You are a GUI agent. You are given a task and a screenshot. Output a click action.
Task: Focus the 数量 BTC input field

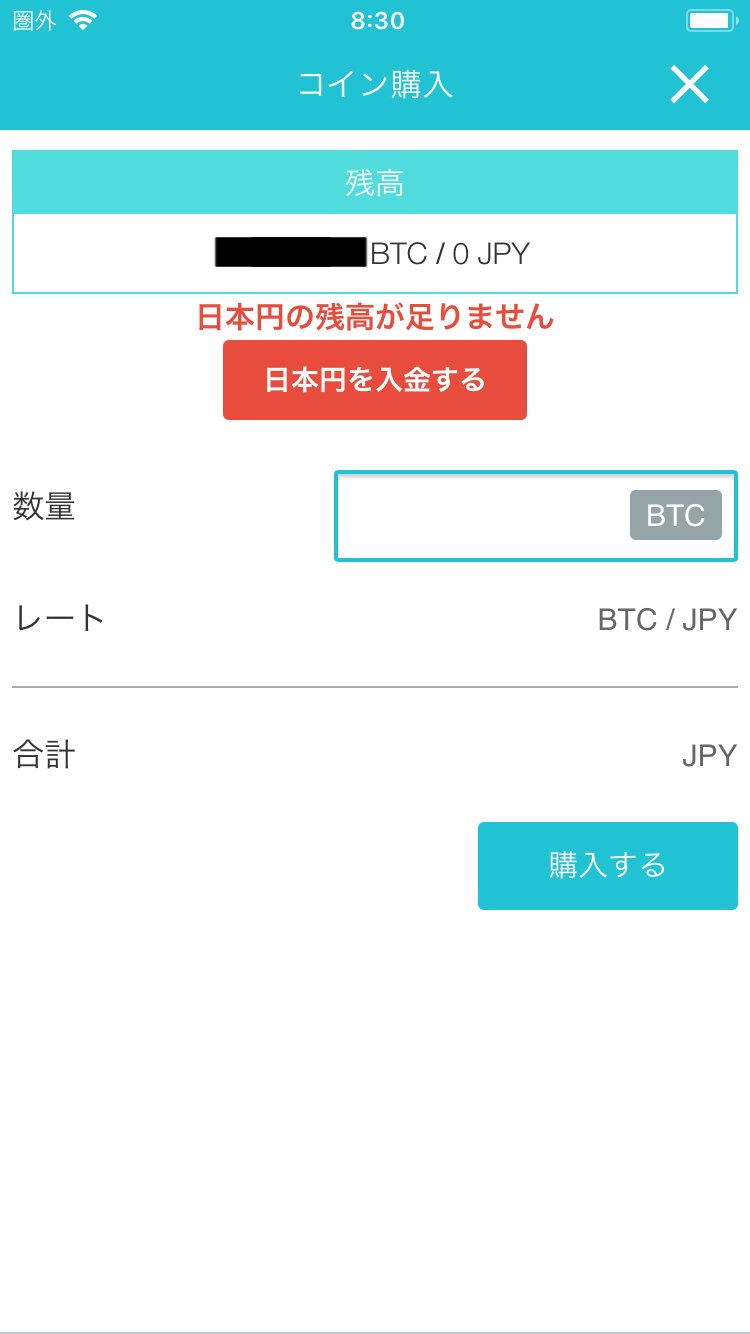click(x=536, y=516)
